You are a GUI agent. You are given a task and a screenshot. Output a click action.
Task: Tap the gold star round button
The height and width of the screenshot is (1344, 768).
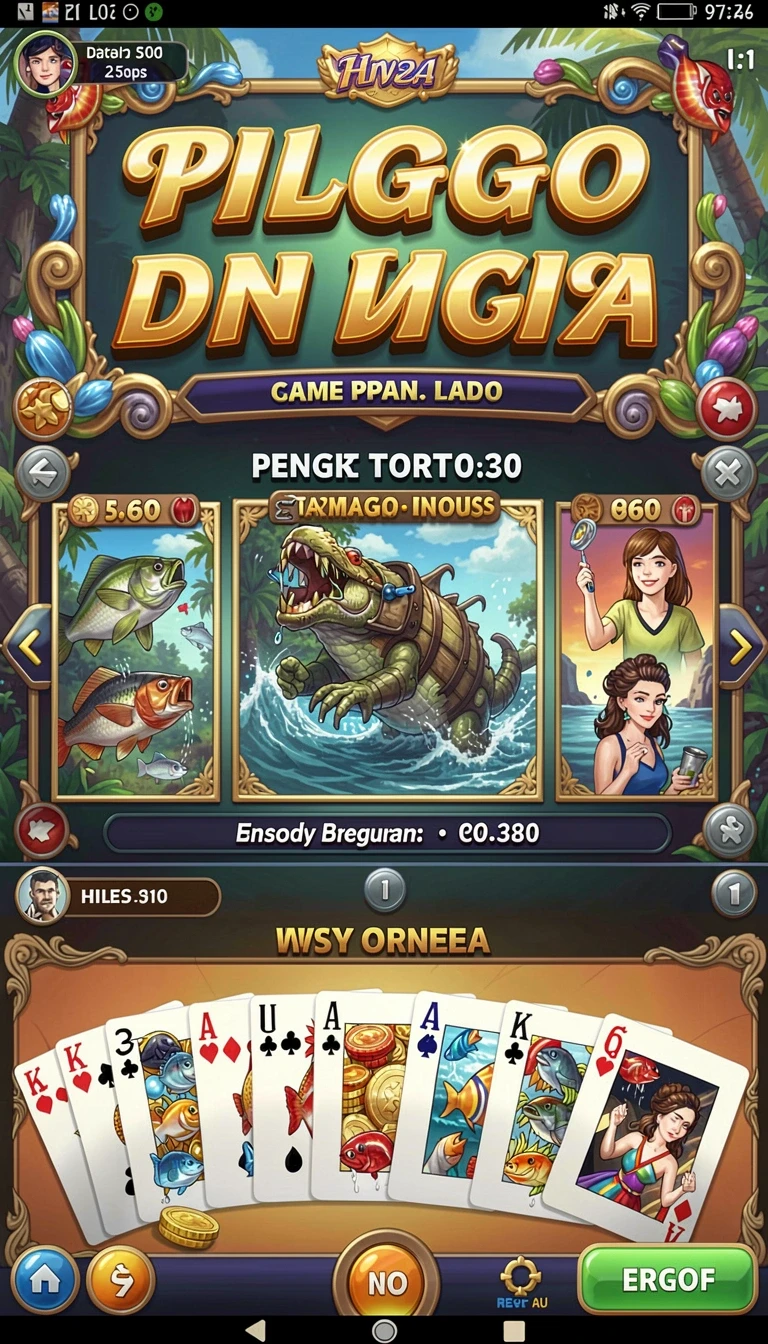pos(43,408)
